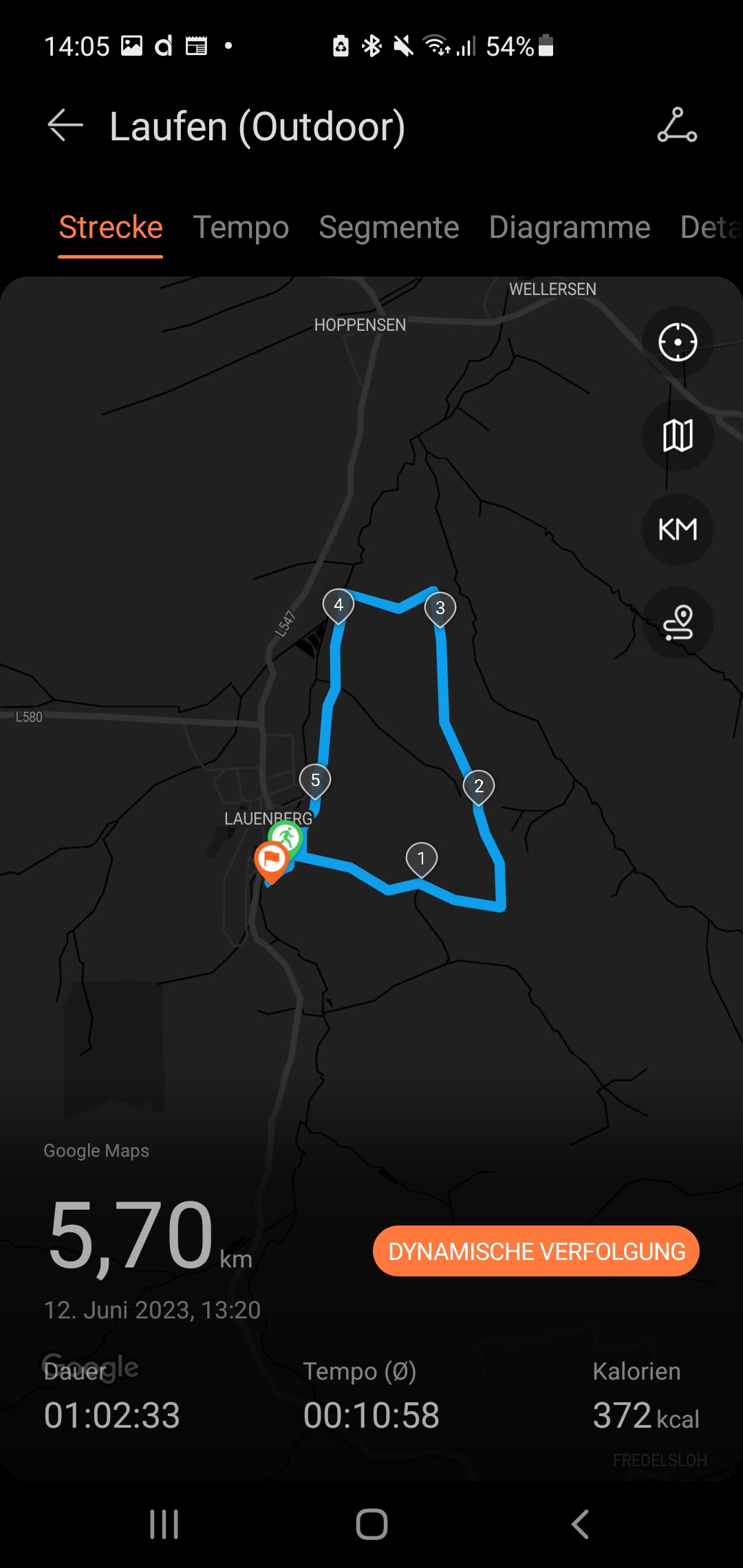The image size is (743, 1568).
Task: Select the Diagramme tab
Action: coord(569,228)
